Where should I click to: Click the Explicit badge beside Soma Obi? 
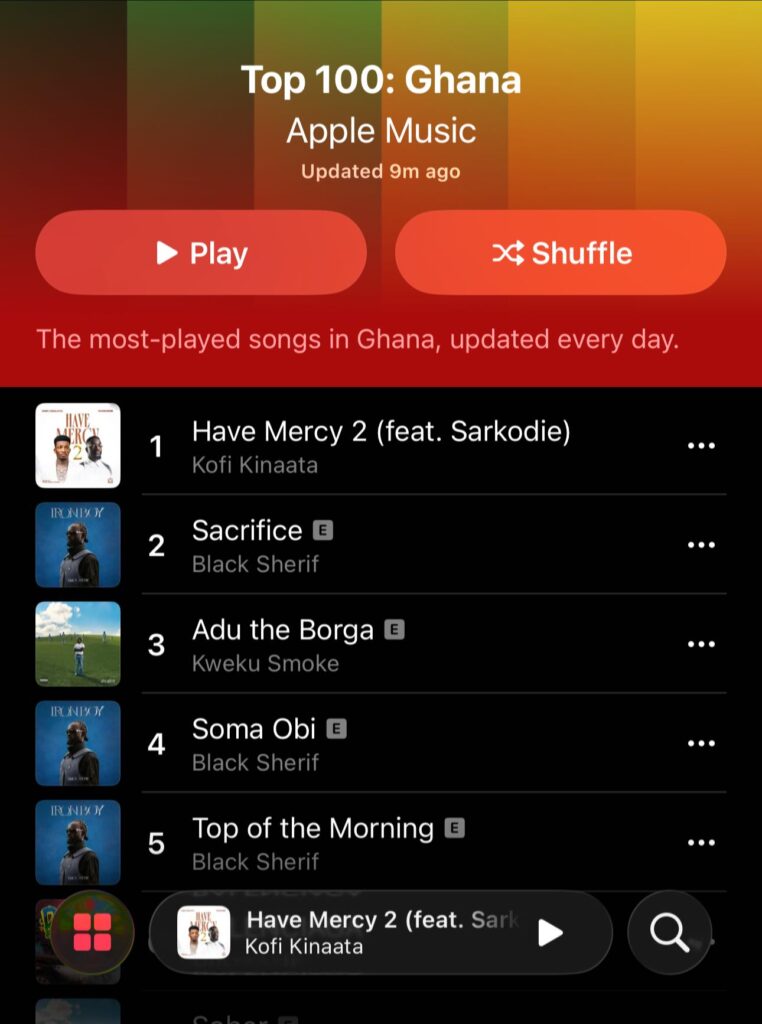(x=335, y=730)
